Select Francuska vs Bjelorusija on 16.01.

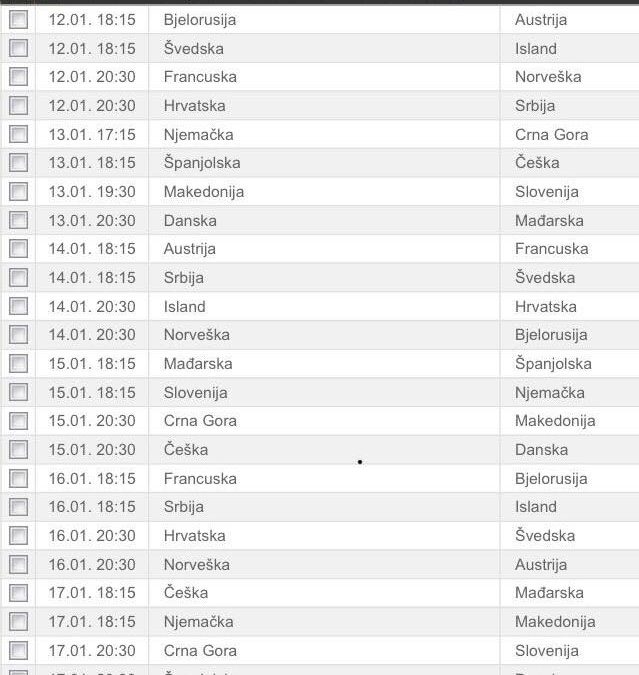click(19, 478)
